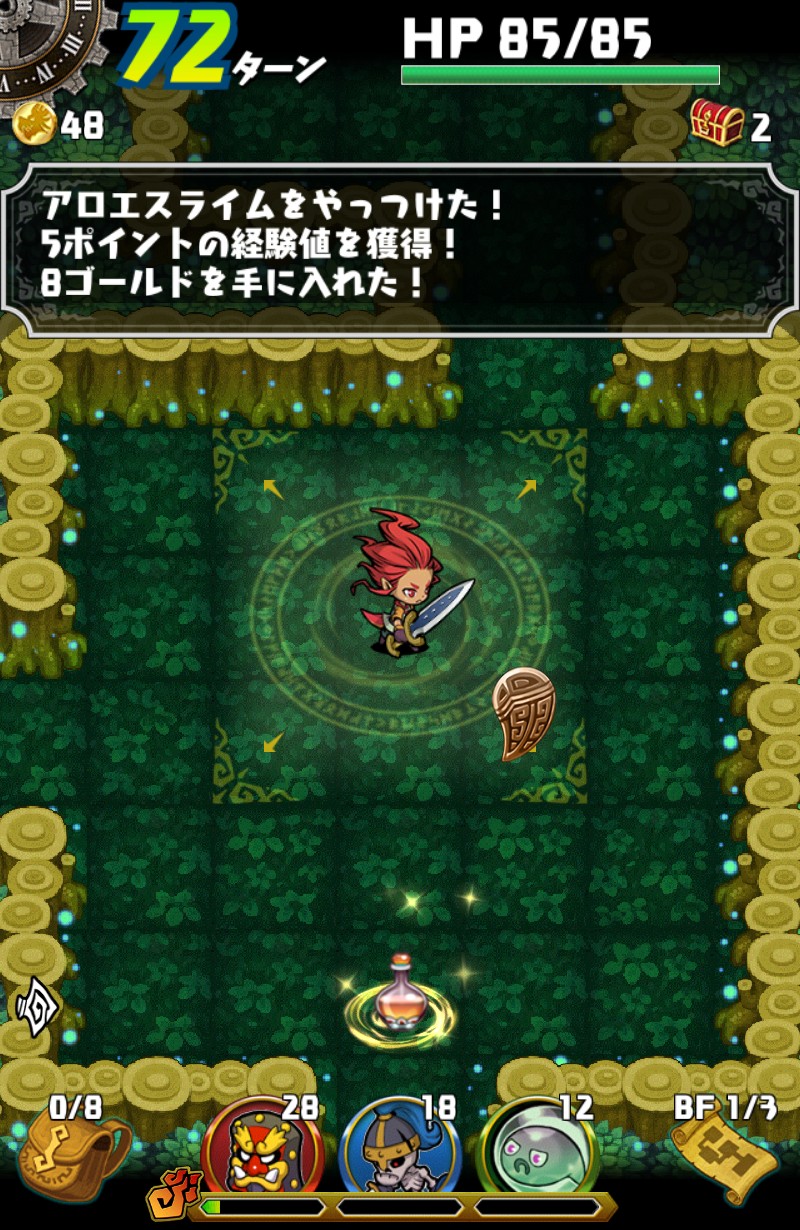This screenshot has width=800, height=1230.
Task: Open the inventory bag showing 0/8
Action: (75, 1150)
